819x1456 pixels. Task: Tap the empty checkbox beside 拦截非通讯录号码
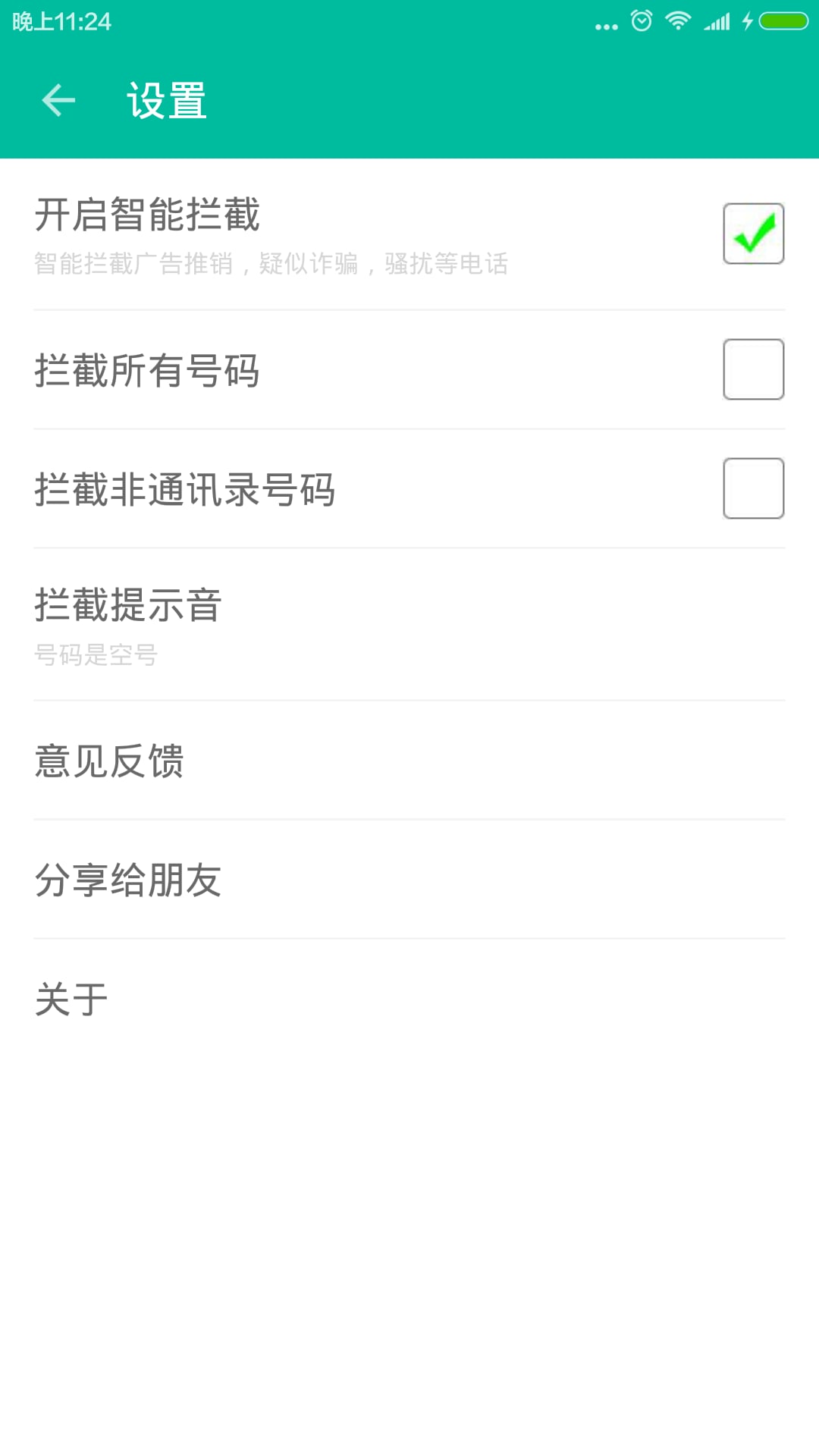click(753, 488)
